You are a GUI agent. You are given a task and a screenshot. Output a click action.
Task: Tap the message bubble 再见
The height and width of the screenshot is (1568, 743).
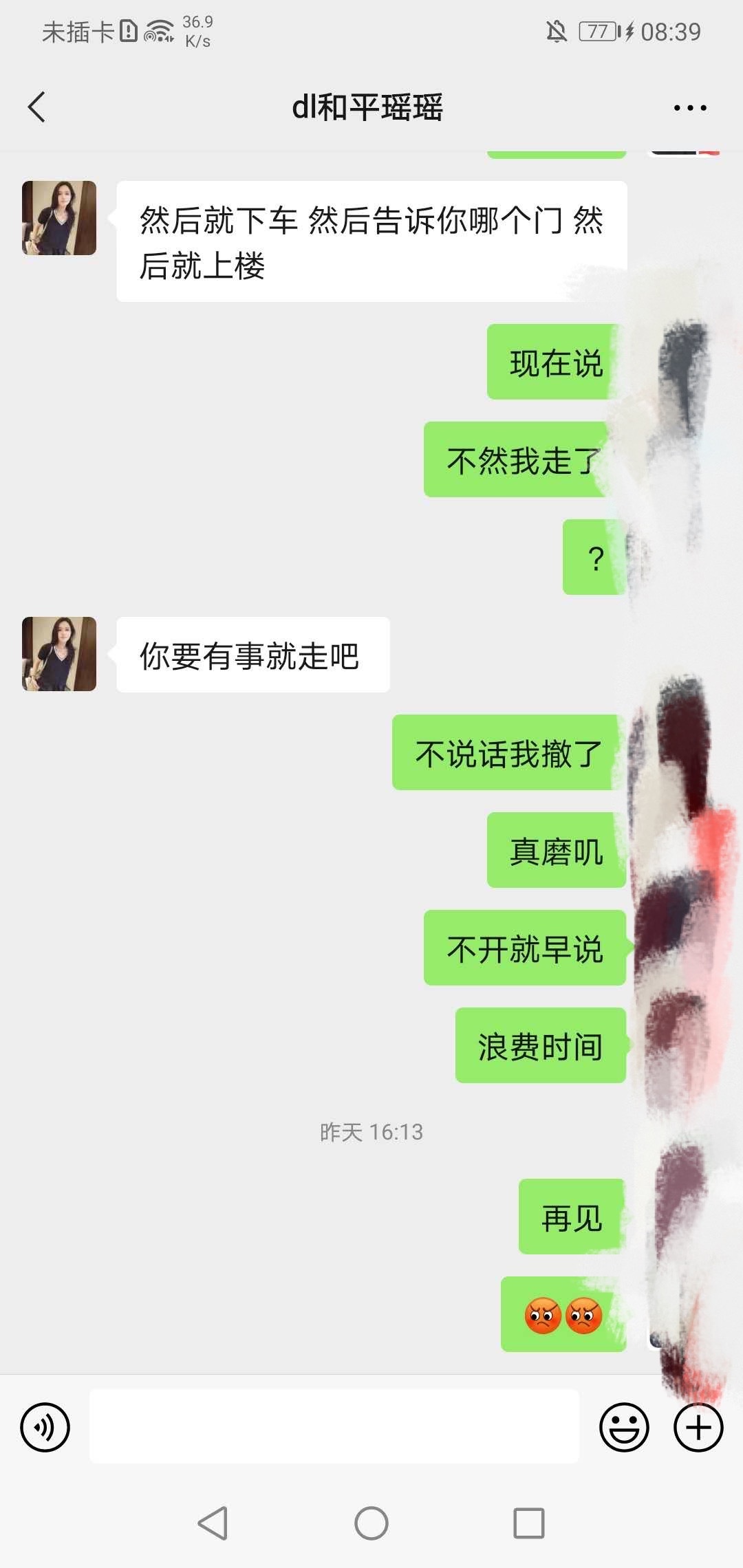[570, 1217]
